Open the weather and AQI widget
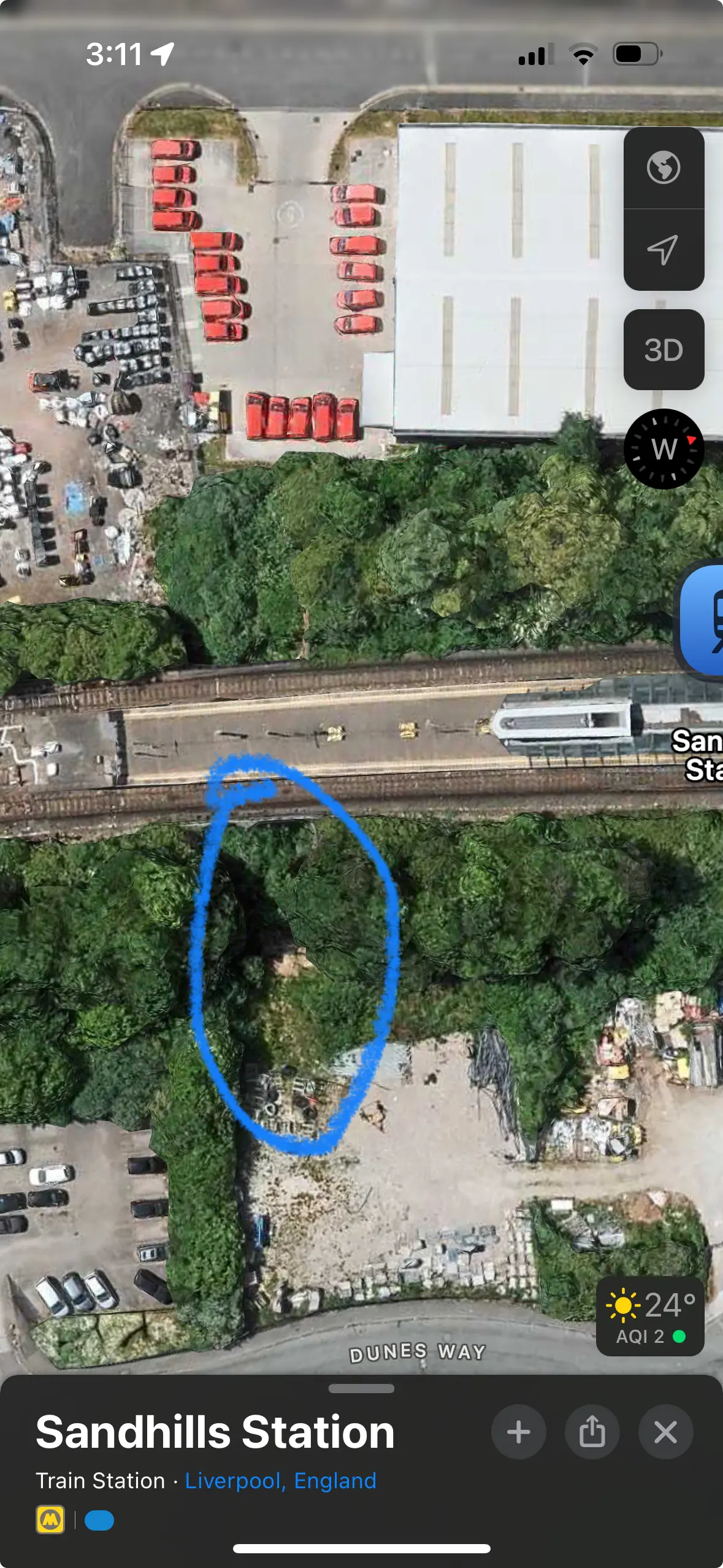 650,1316
